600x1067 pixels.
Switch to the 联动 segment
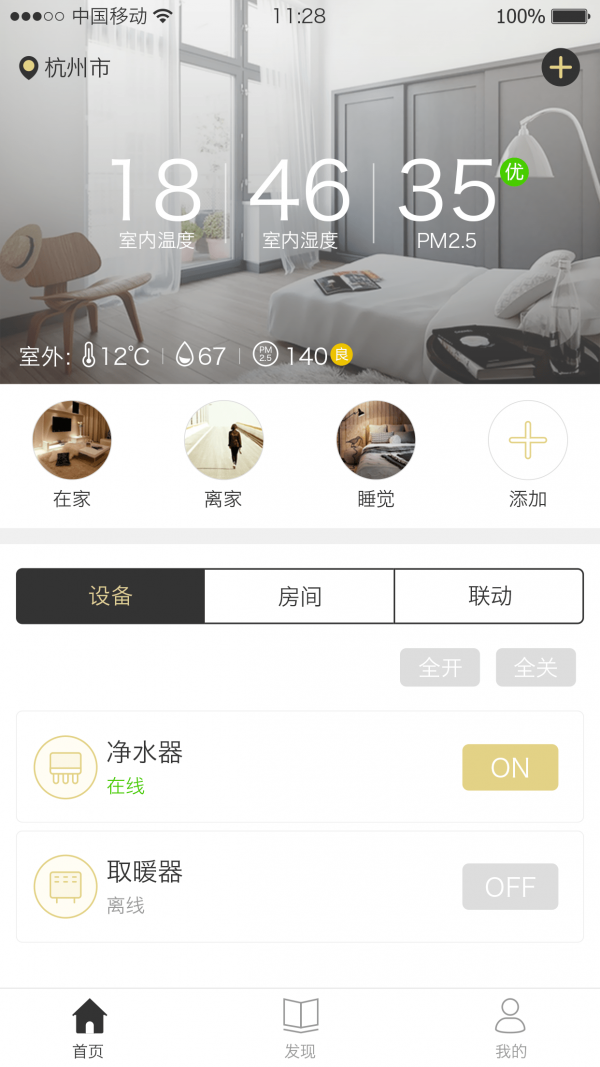489,596
